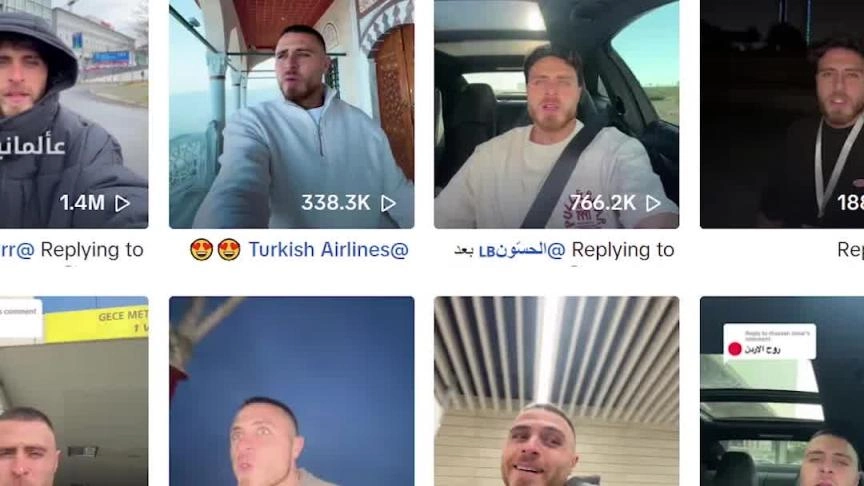
Task: Open the in-car video with 766.2K views
Action: [x=556, y=115]
